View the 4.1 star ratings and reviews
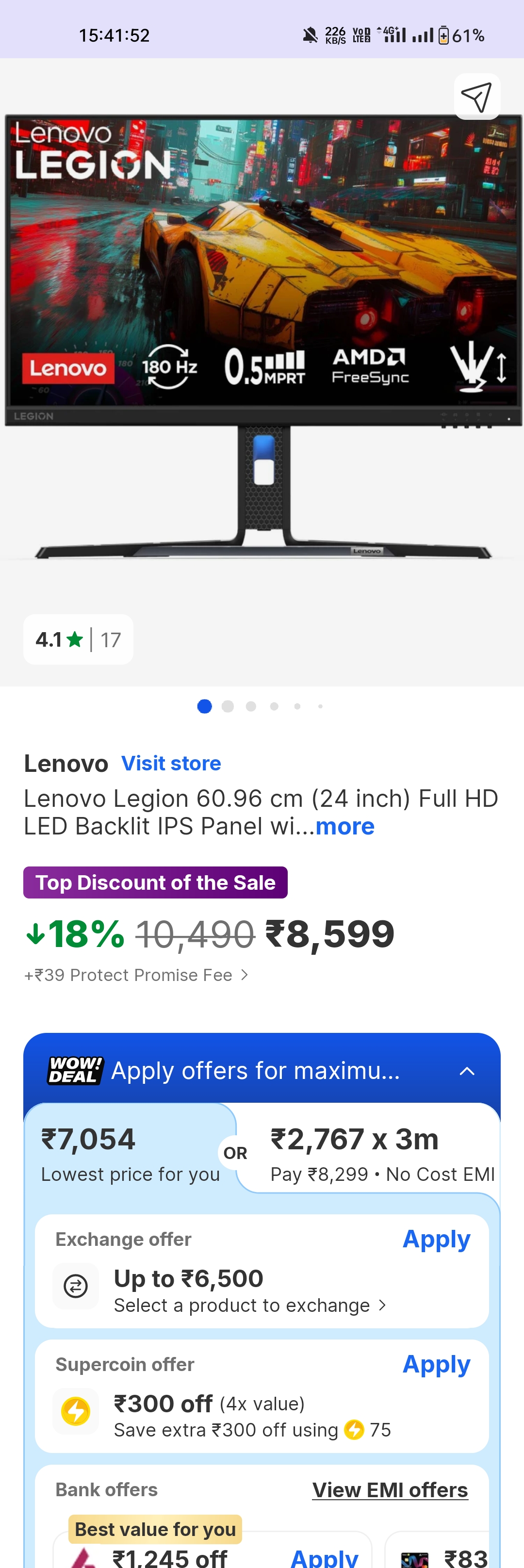Viewport: 524px width, 1568px height. (x=78, y=640)
